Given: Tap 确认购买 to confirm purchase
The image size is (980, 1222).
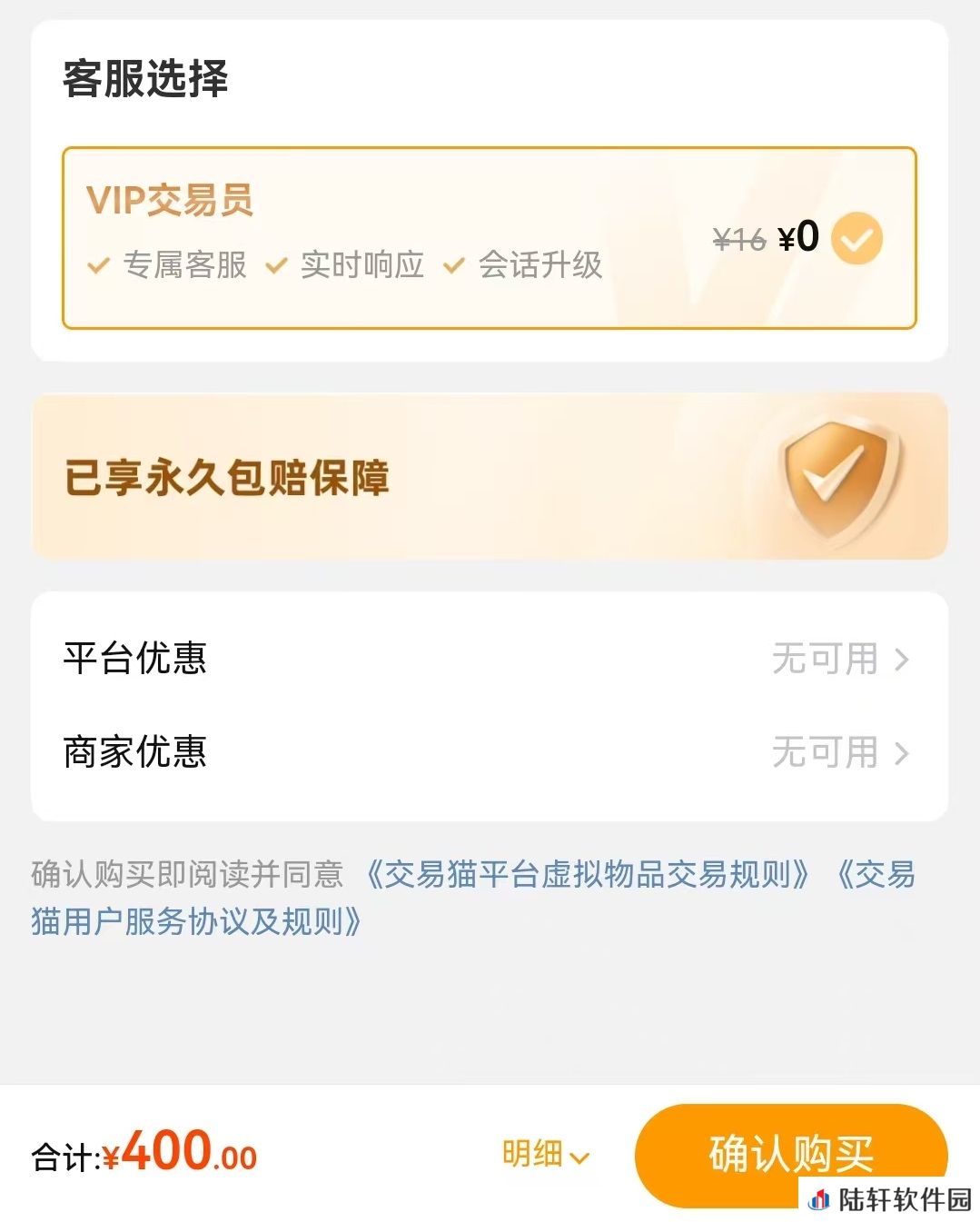Looking at the screenshot, I should click(x=790, y=1152).
